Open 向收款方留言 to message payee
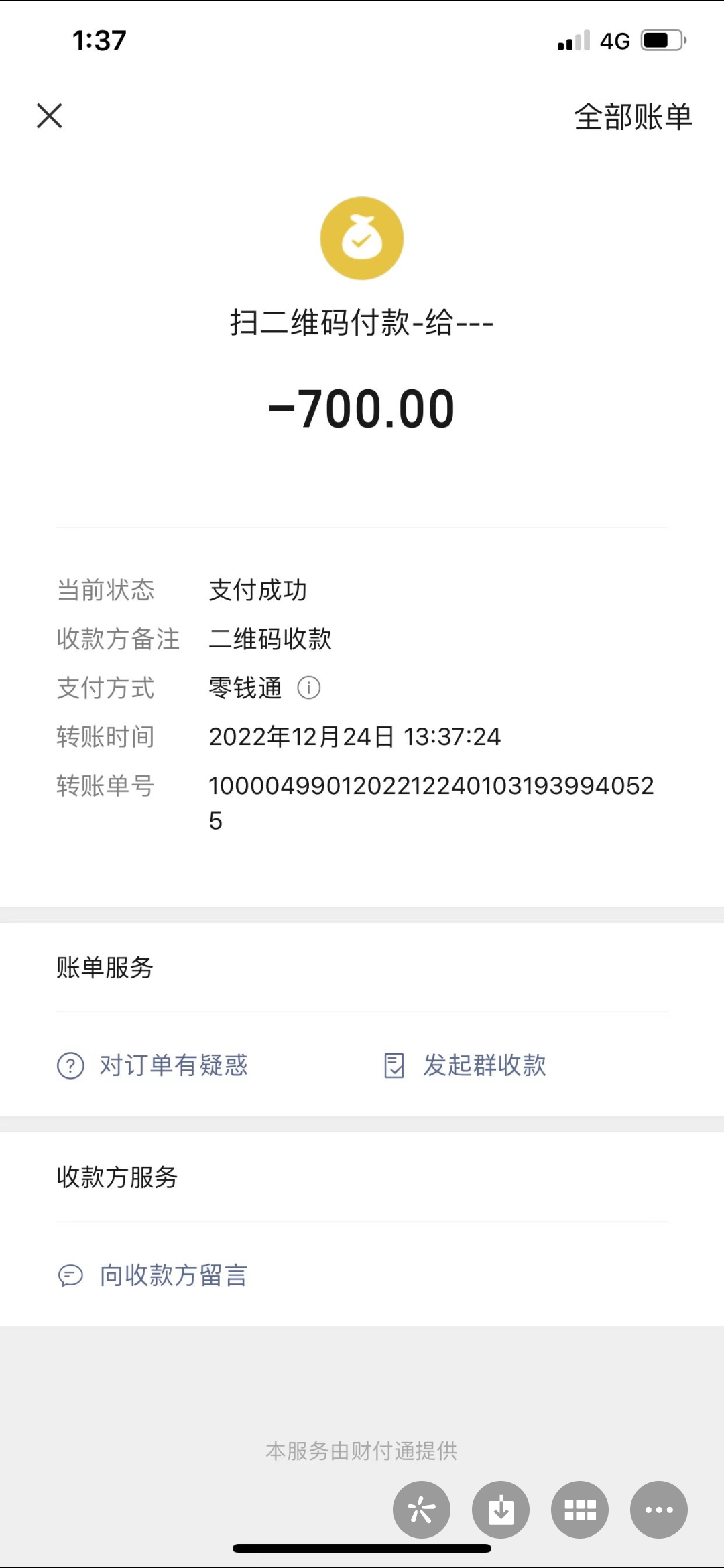 coord(153,1275)
